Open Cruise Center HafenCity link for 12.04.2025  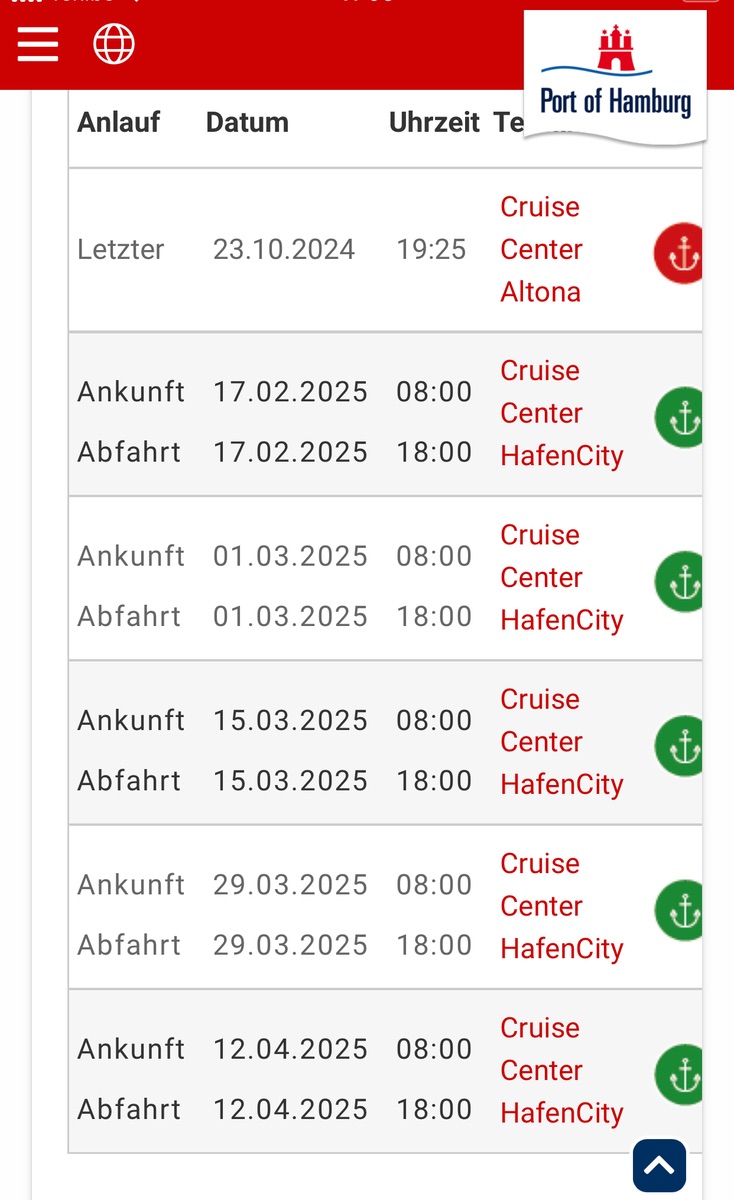561,1070
